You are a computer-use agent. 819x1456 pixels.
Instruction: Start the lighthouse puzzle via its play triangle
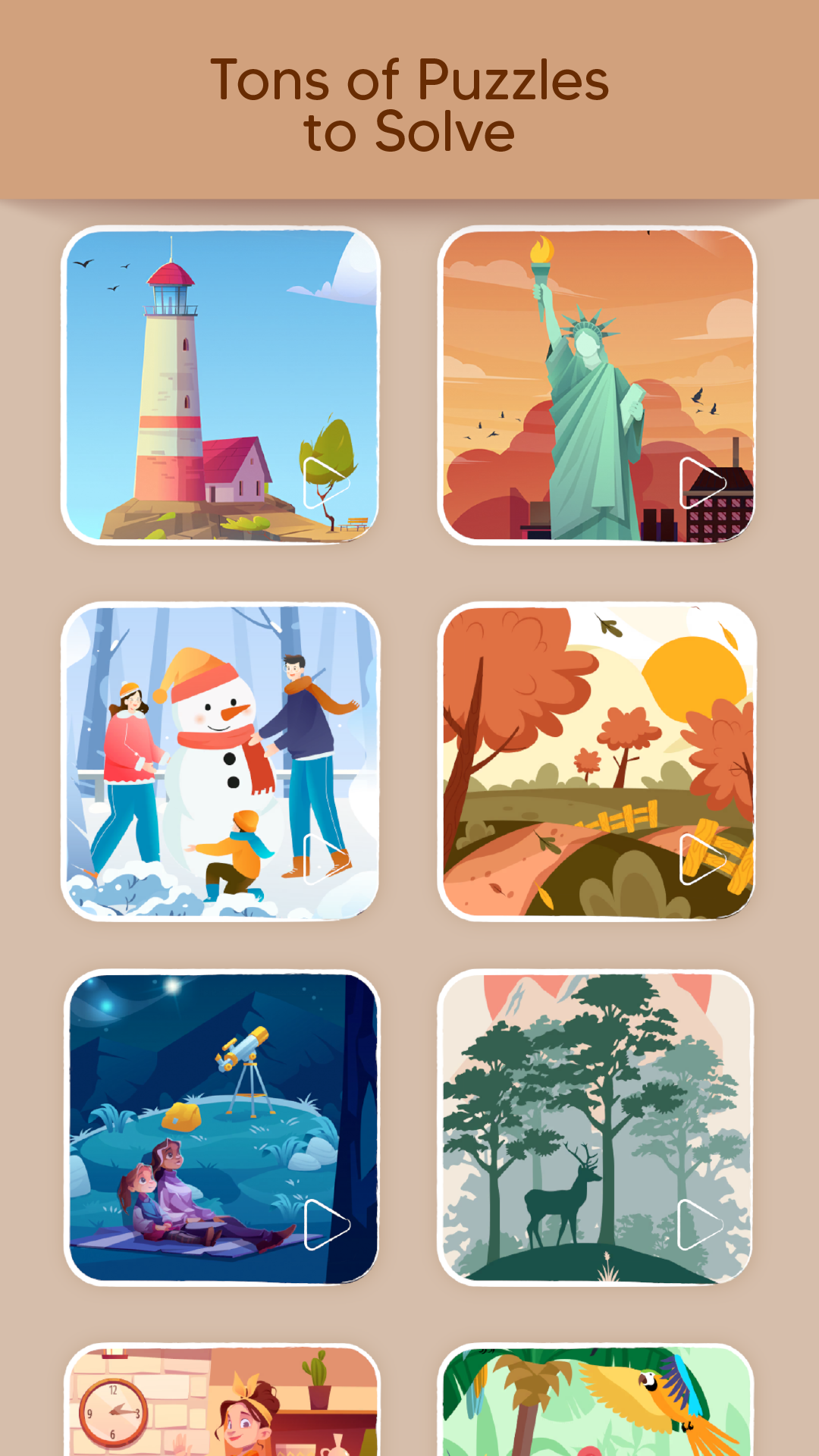coord(322,484)
